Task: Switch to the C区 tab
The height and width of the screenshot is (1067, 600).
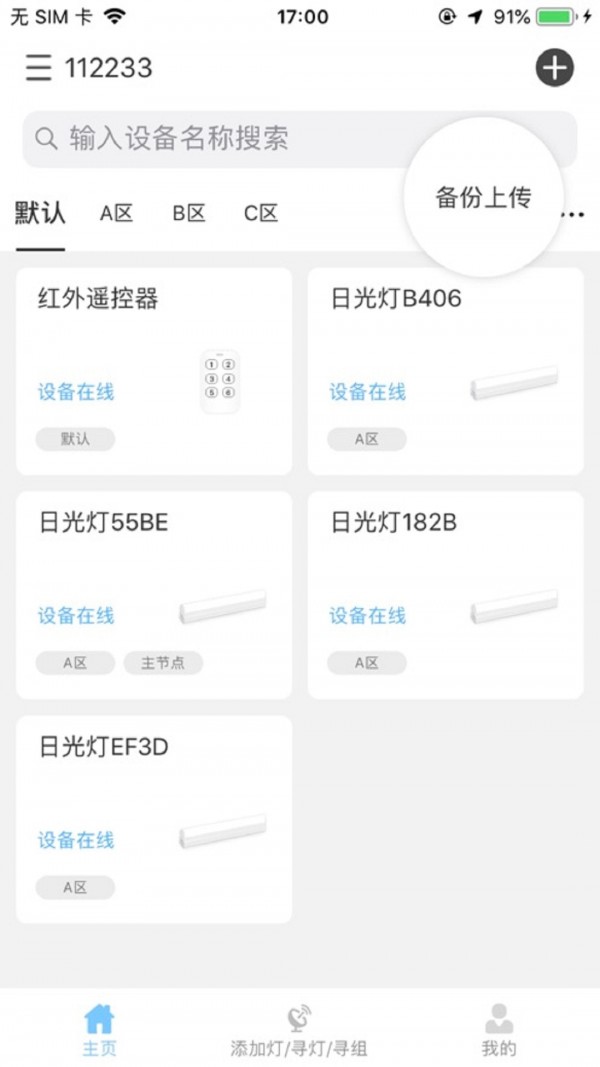Action: [261, 213]
